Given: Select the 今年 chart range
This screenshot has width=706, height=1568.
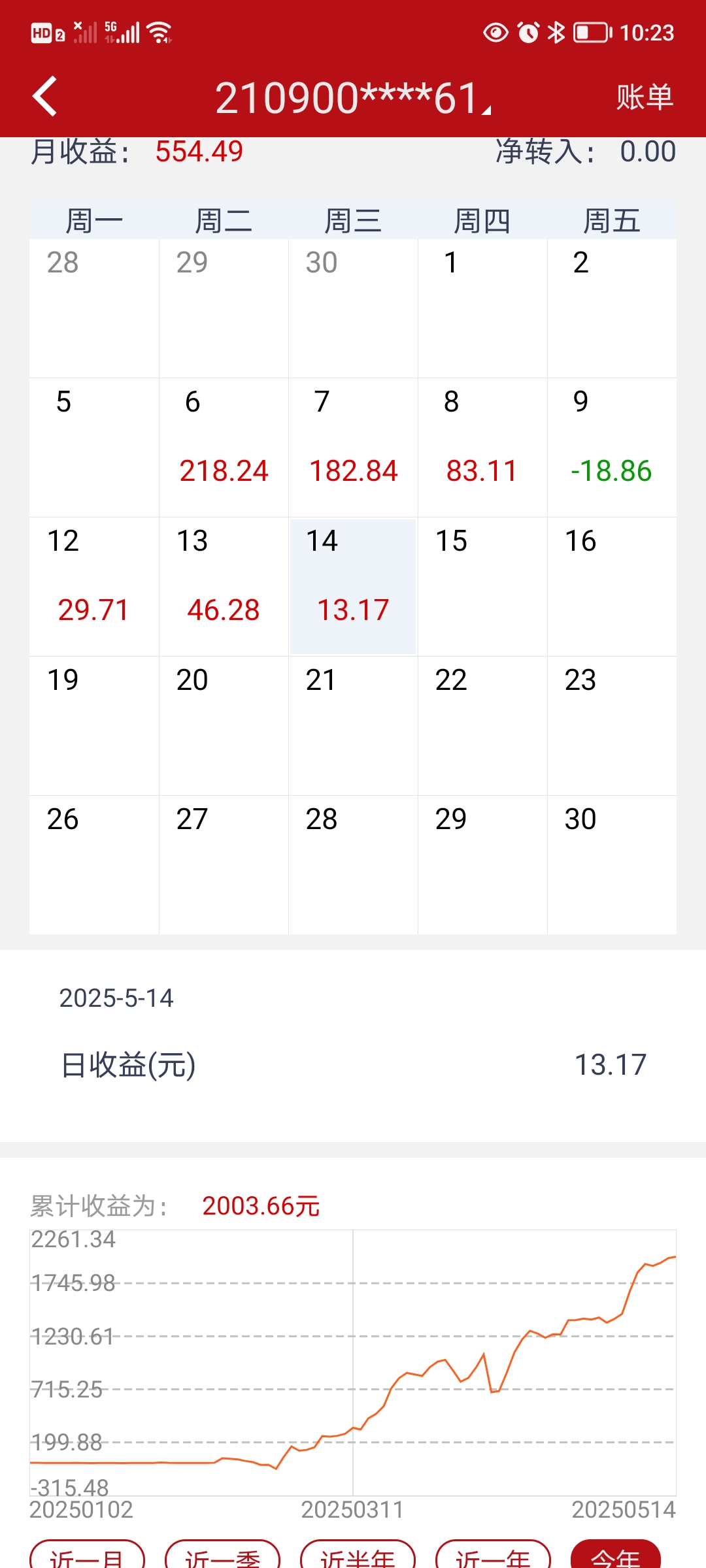Looking at the screenshot, I should (615, 1556).
